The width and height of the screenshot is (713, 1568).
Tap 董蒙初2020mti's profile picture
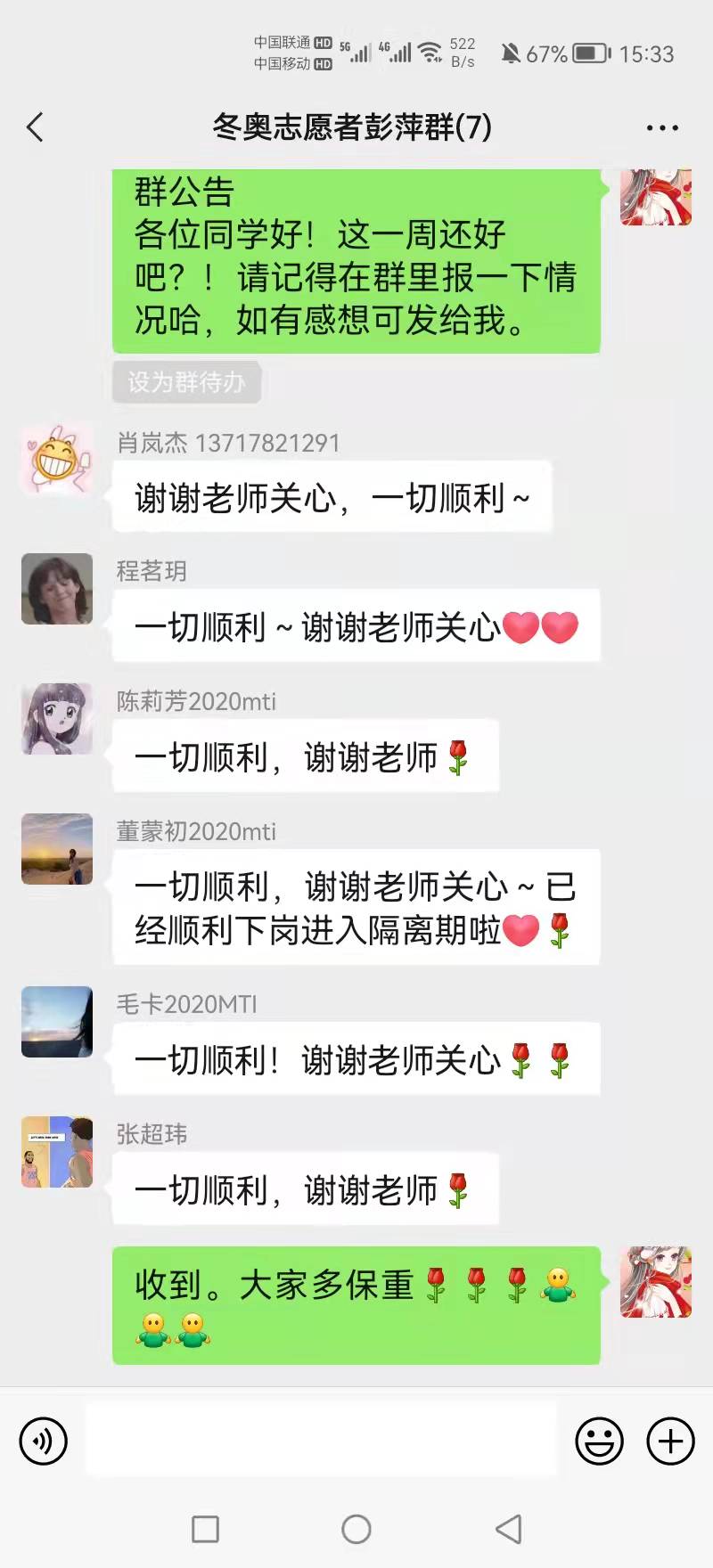tap(57, 849)
